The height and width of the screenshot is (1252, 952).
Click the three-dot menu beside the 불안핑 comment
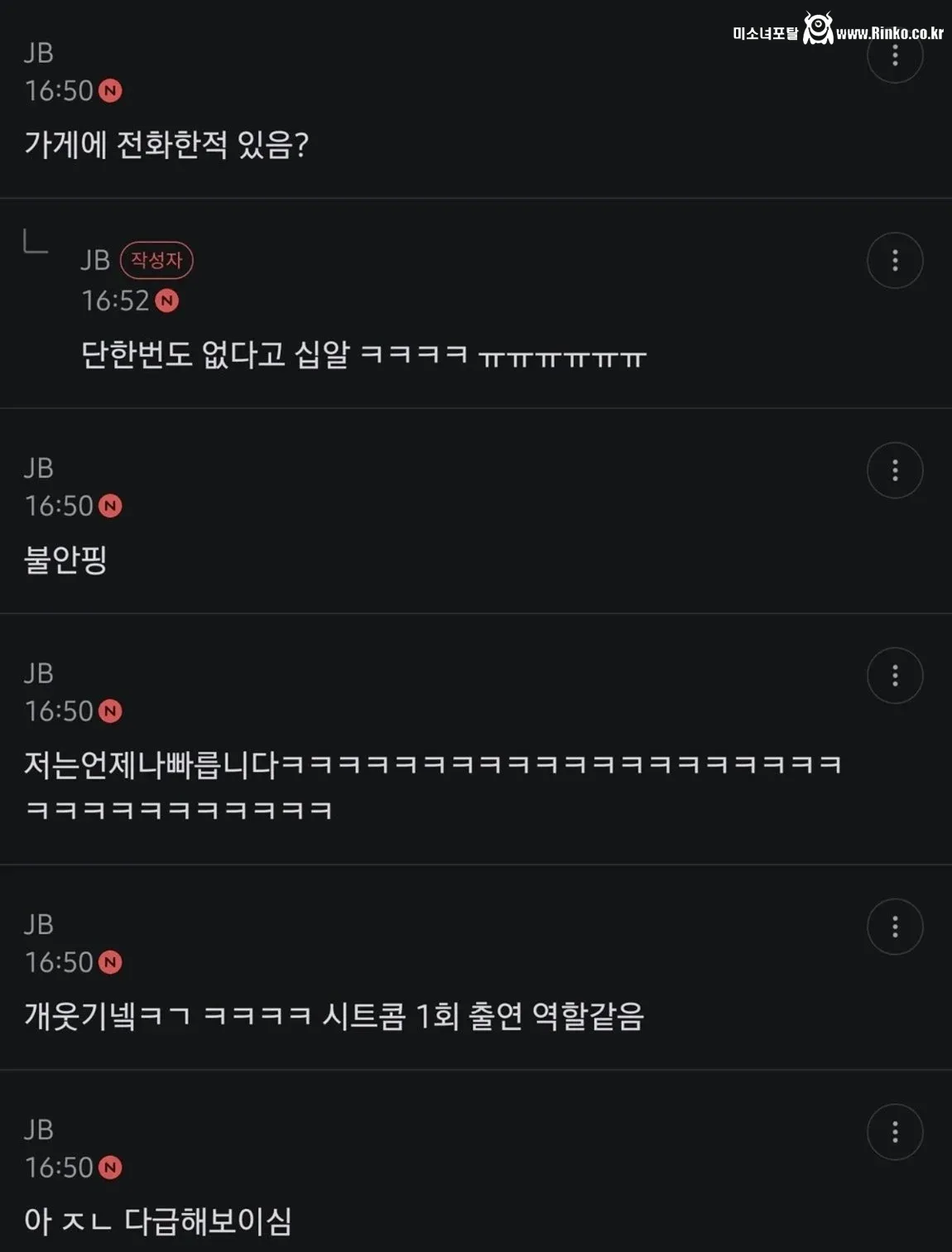tap(895, 469)
